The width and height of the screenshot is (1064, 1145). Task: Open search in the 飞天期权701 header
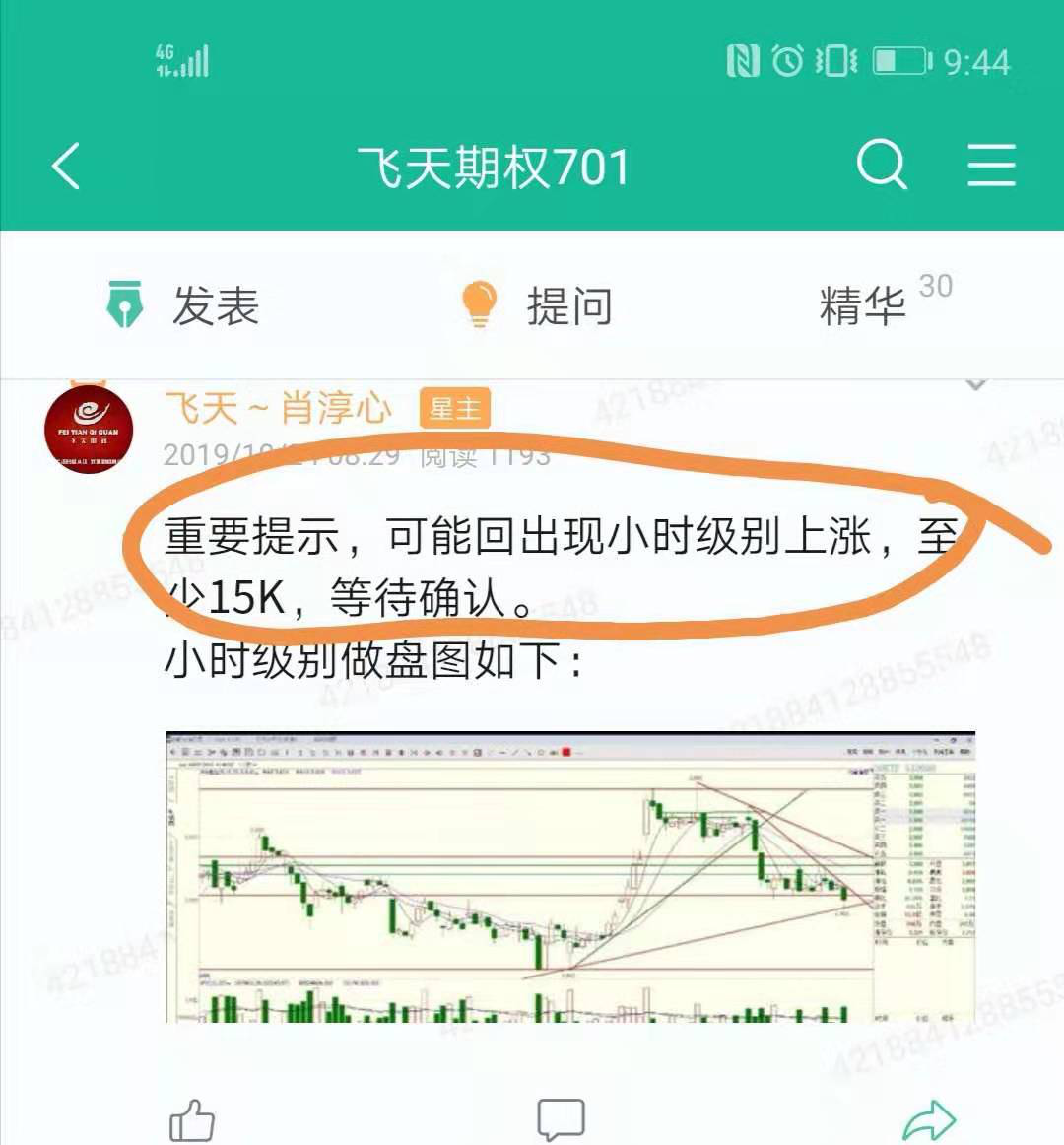point(881,164)
